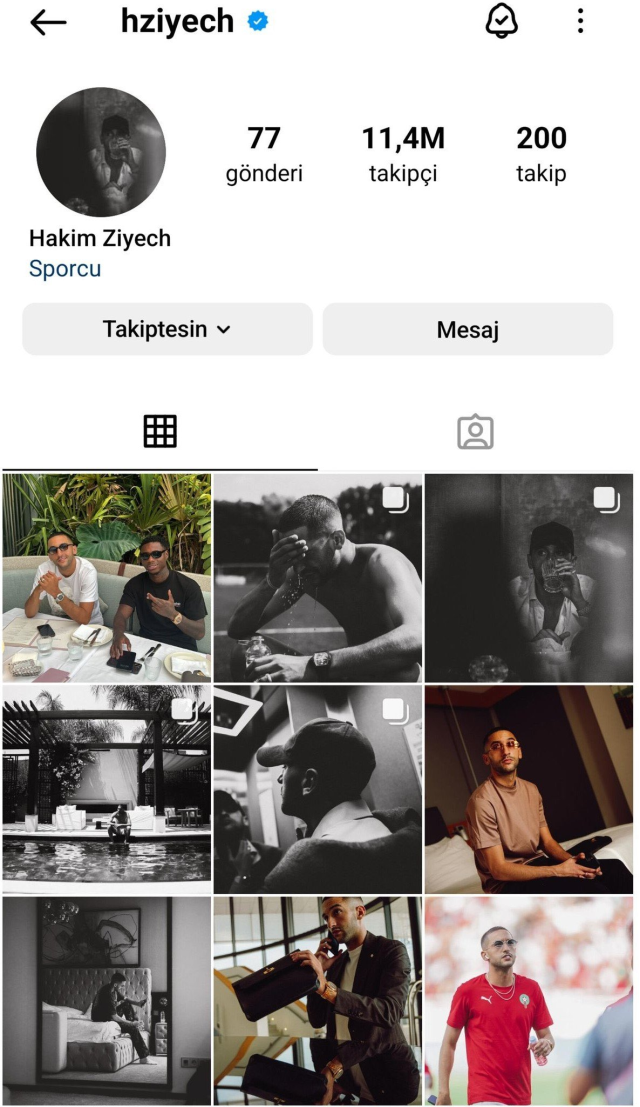Open the black-and-white poolside pergola post
This screenshot has width=640, height=1107.
tap(107, 789)
